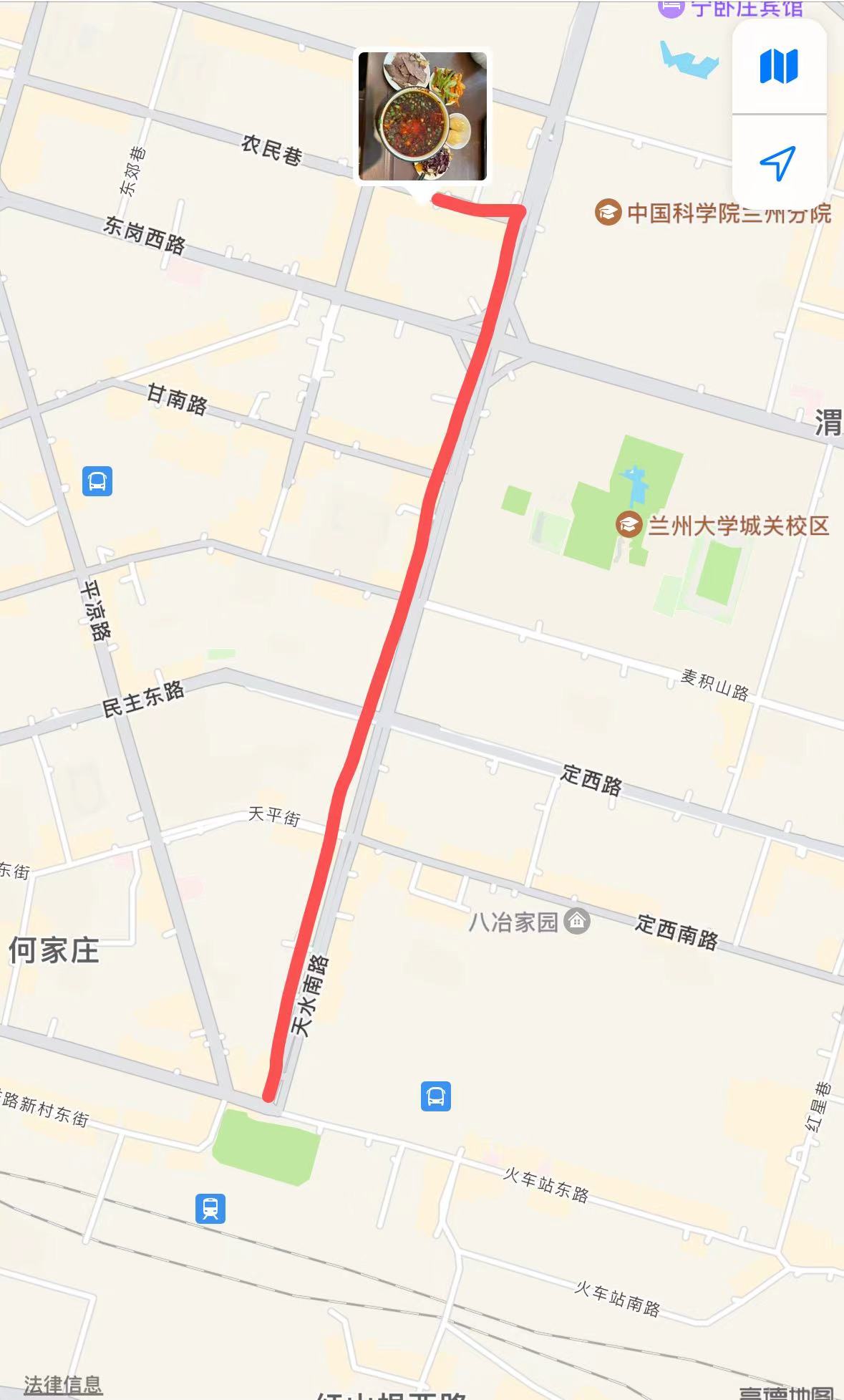Open the 法律信息 link

(x=63, y=1384)
